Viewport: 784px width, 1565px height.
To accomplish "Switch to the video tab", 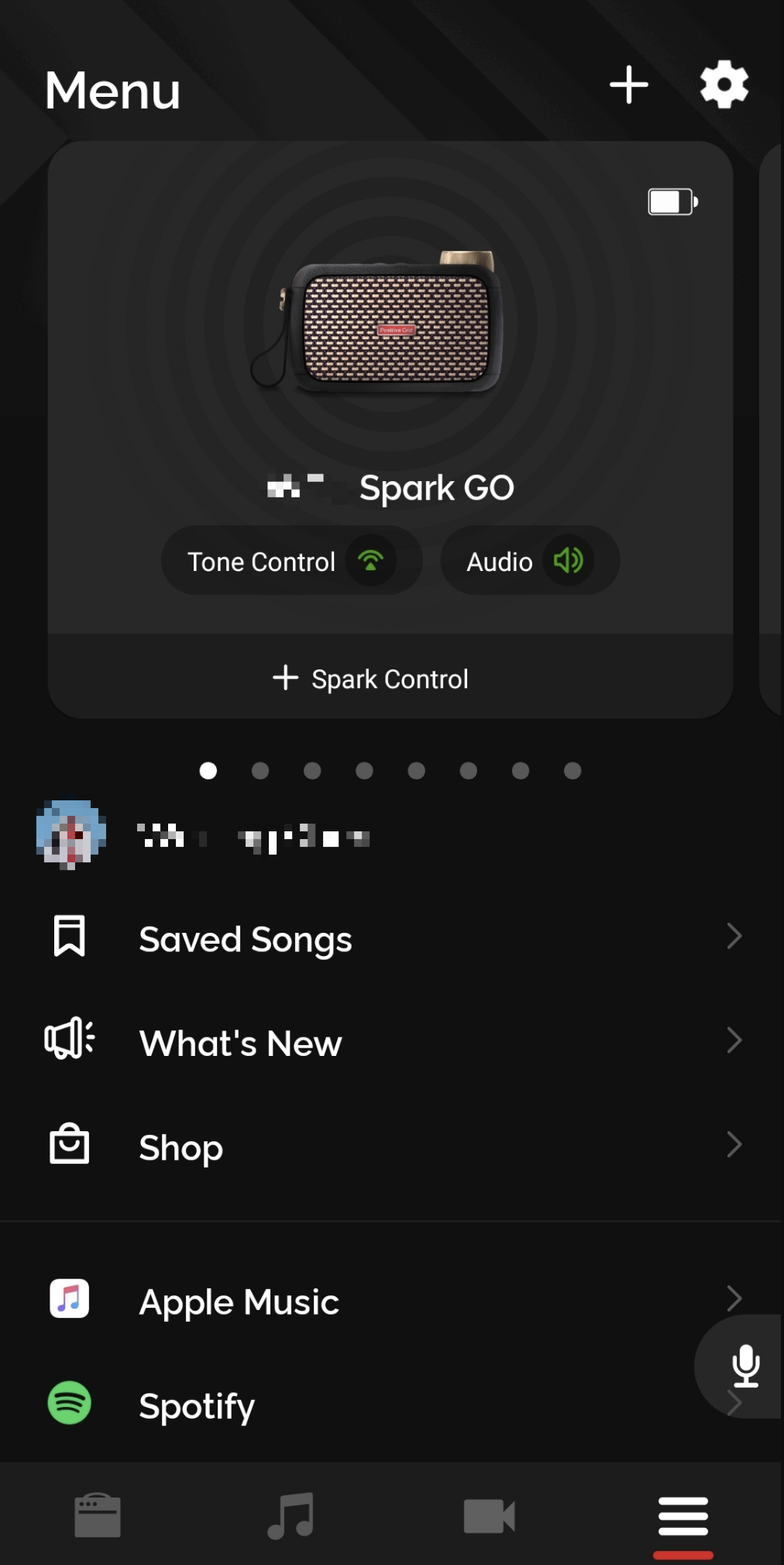I will pyautogui.click(x=489, y=1515).
